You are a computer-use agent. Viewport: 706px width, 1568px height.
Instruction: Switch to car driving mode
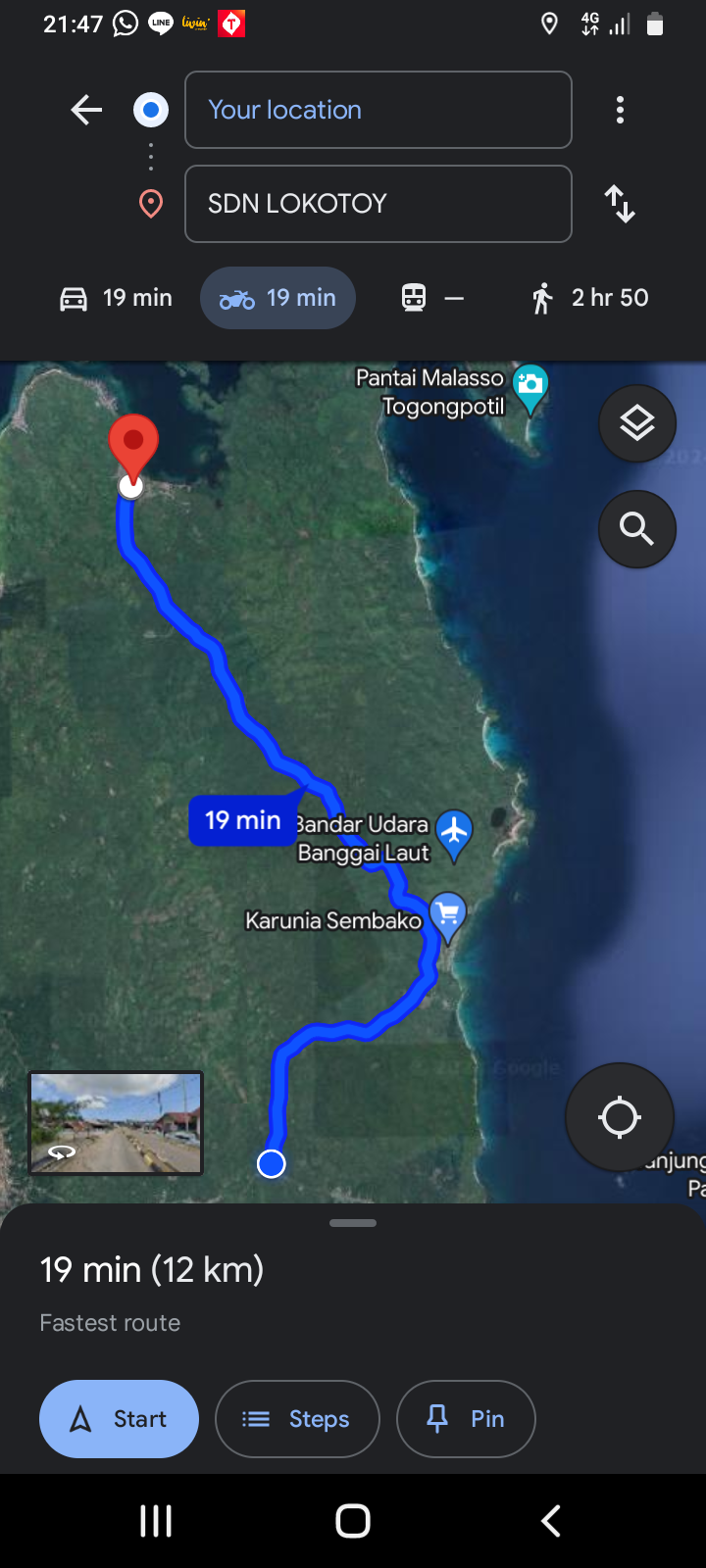pos(116,298)
